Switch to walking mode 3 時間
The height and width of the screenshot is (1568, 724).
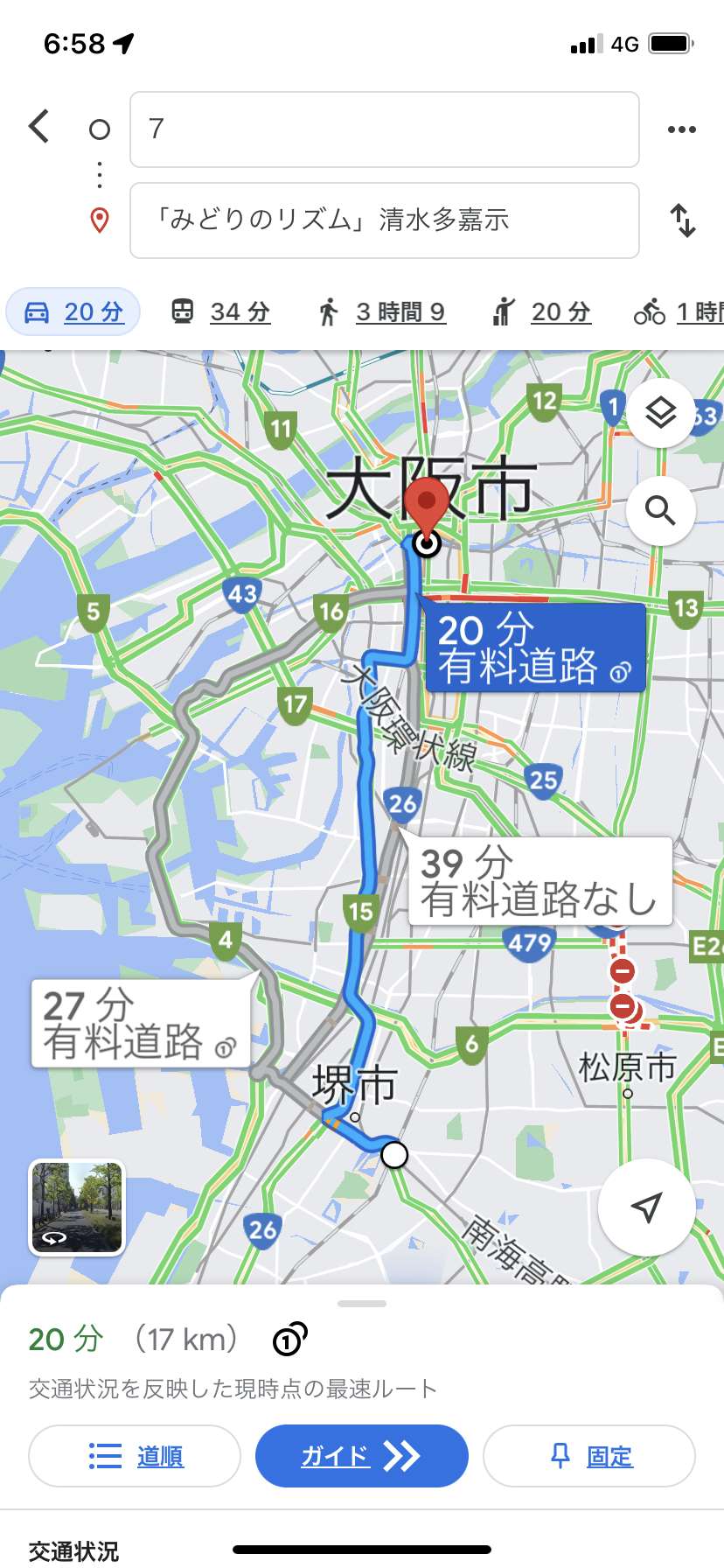[382, 311]
